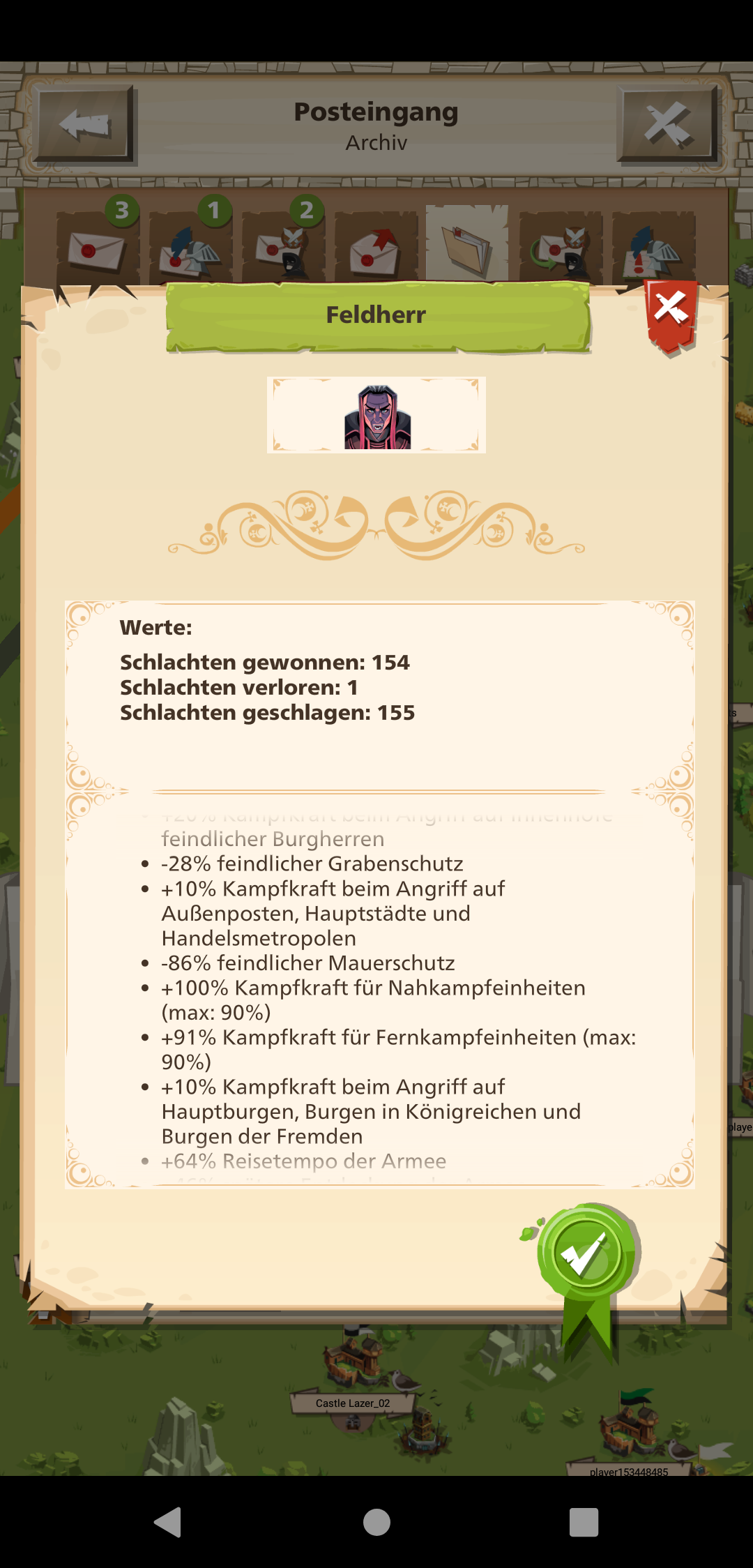Tap the Android home button
753x1568 pixels.
pos(376,1521)
